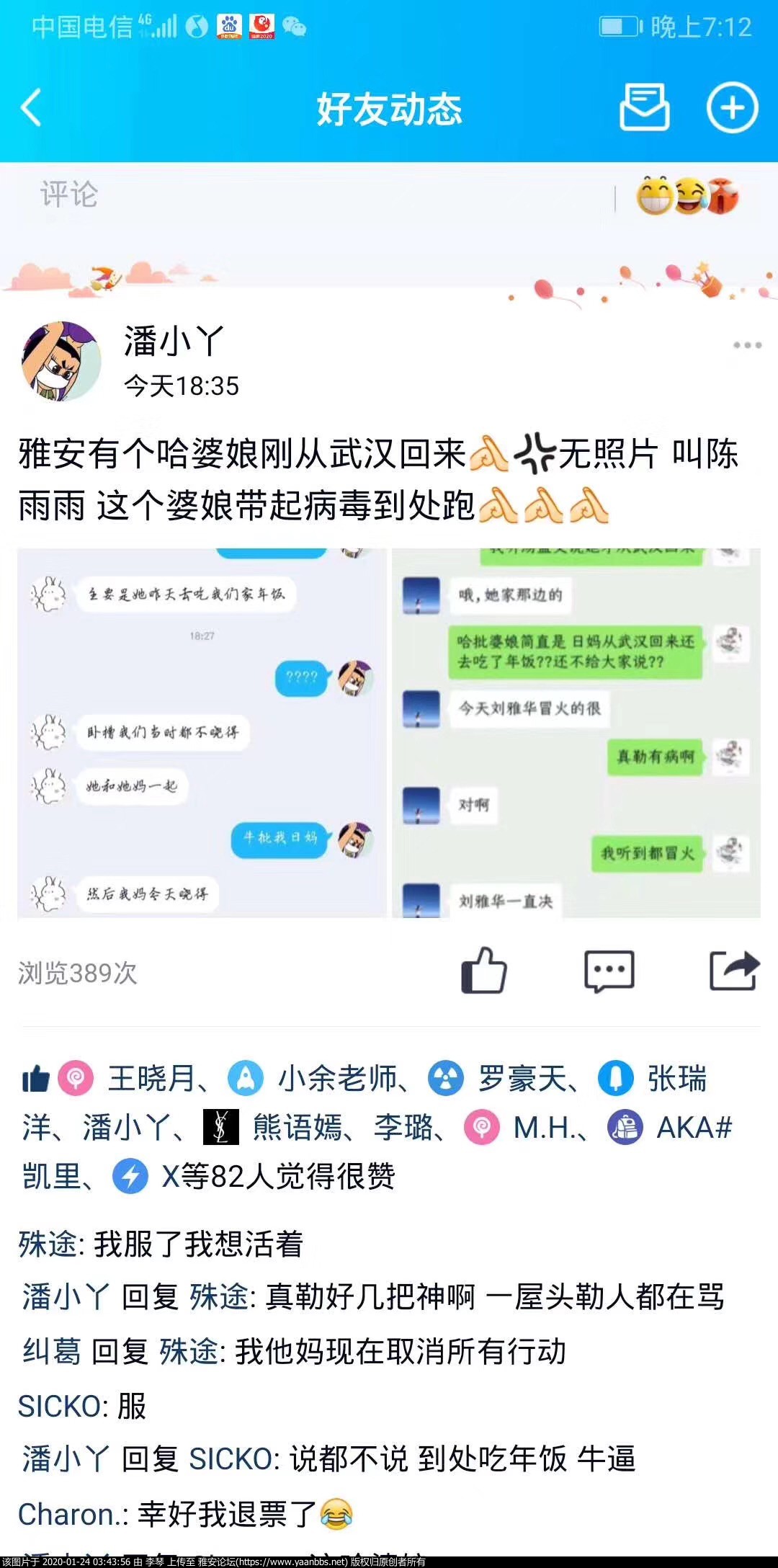
Task: Create a new post with plus icon
Action: tap(731, 108)
